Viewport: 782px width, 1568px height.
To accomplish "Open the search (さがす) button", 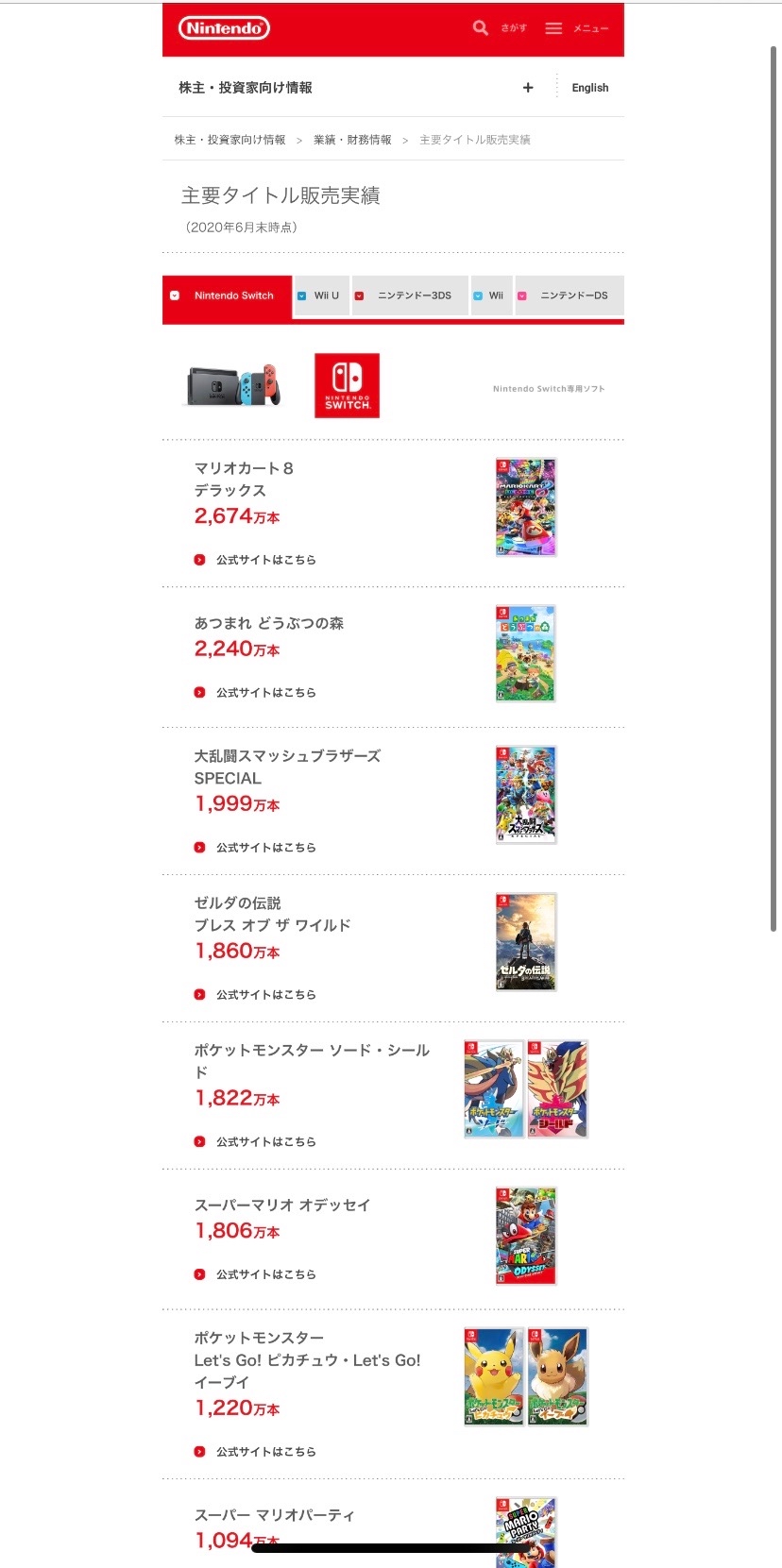I will click(500, 28).
